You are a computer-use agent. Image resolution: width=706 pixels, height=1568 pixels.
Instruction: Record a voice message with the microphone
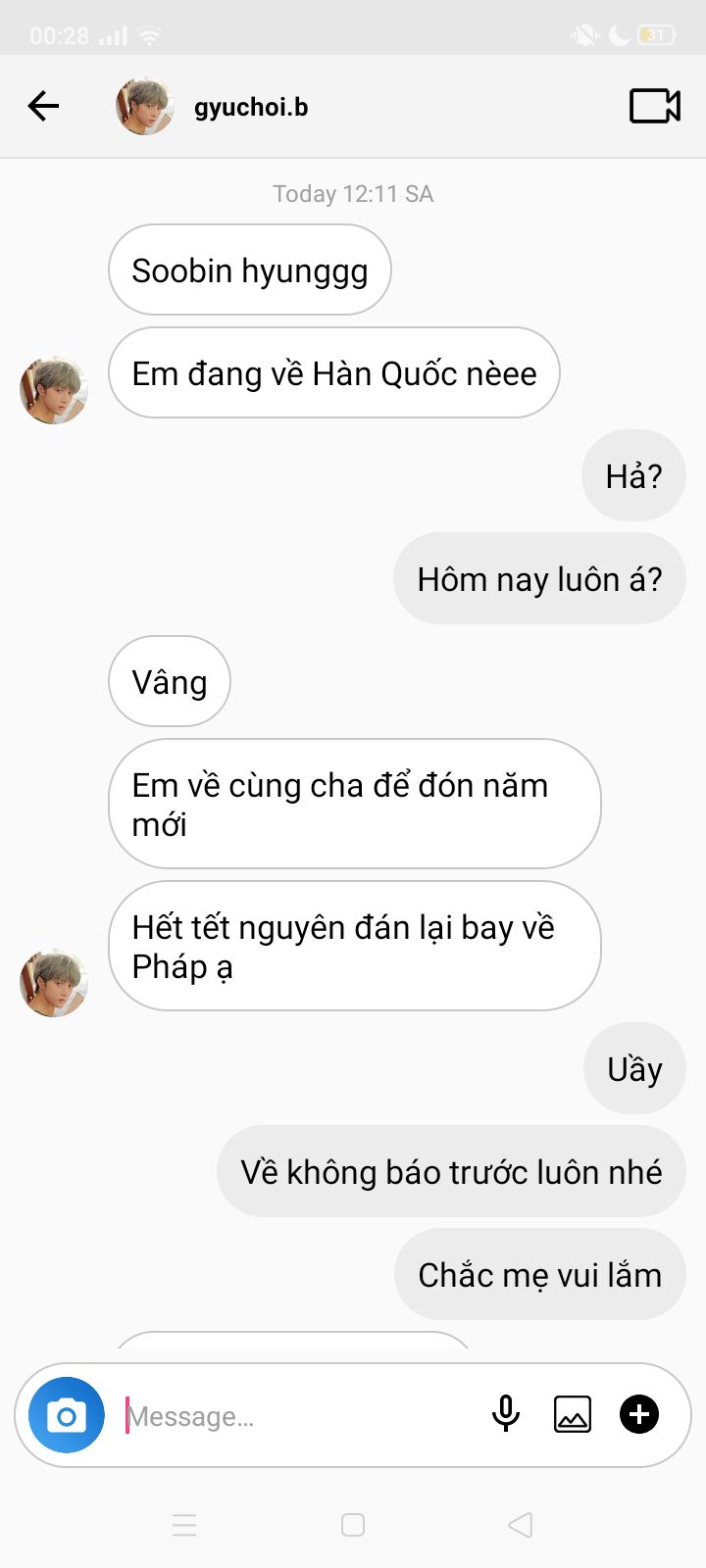(506, 1415)
